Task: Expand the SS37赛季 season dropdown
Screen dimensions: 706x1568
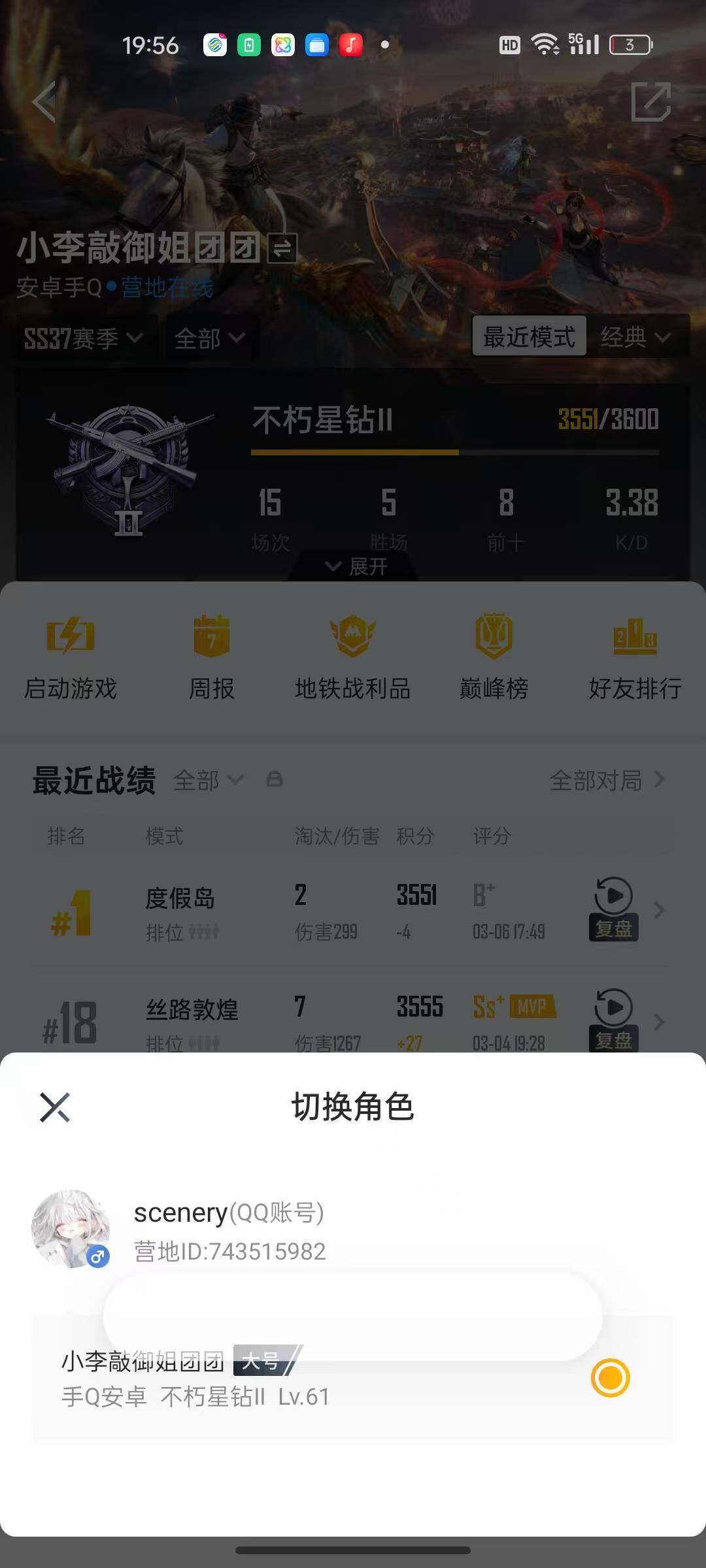Action: coord(82,338)
